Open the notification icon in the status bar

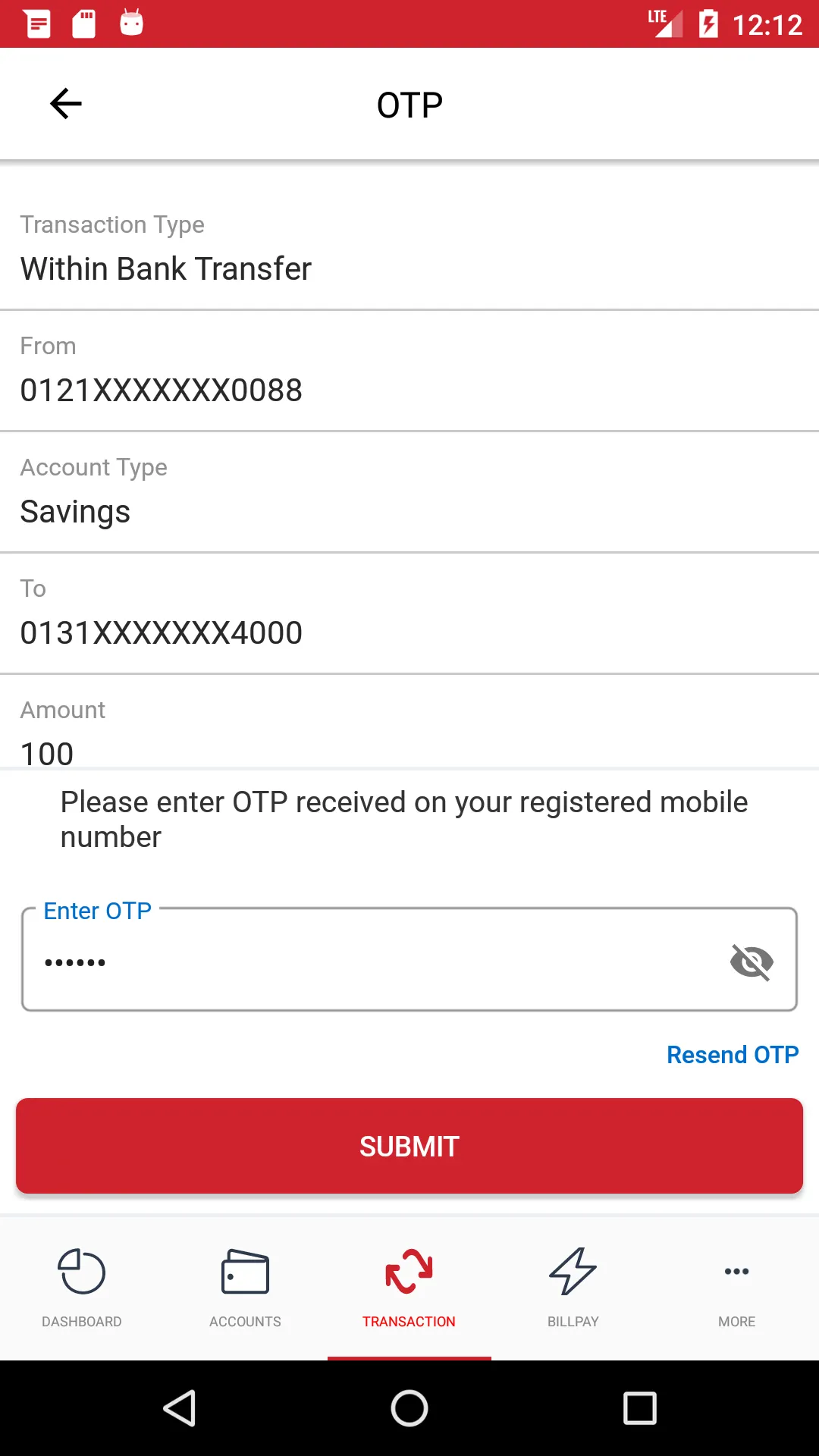(36, 23)
